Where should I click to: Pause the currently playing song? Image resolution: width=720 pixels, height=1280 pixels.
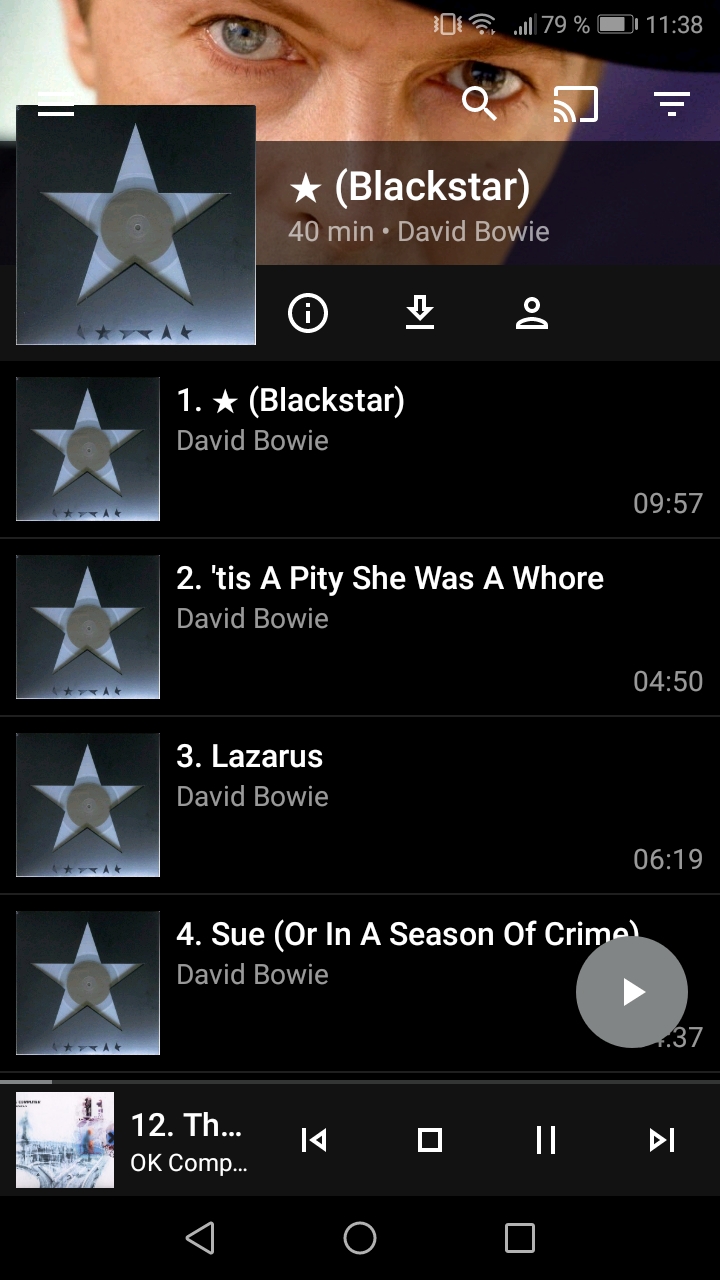546,1140
